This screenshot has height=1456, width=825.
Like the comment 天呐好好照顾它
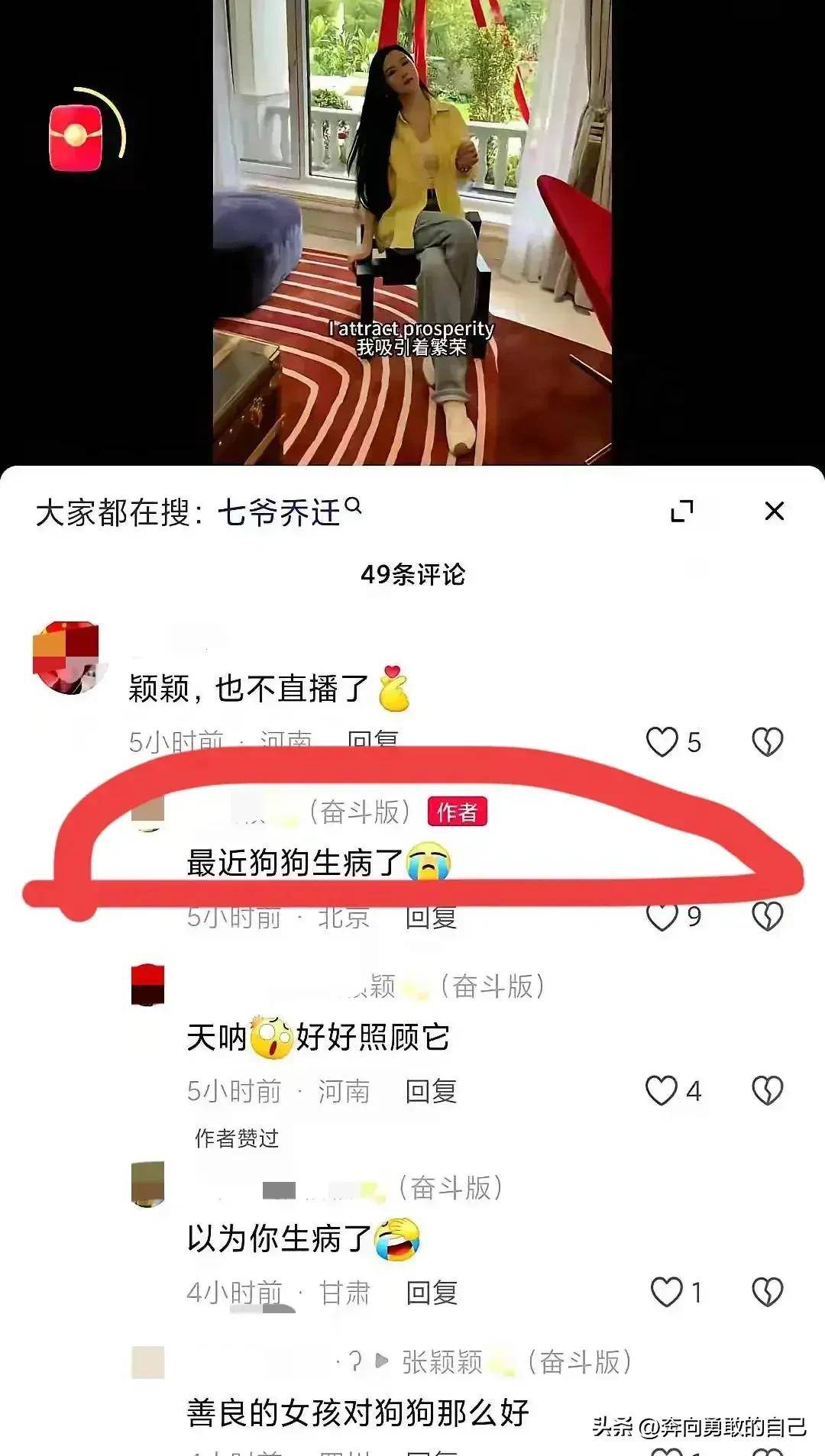662,1090
